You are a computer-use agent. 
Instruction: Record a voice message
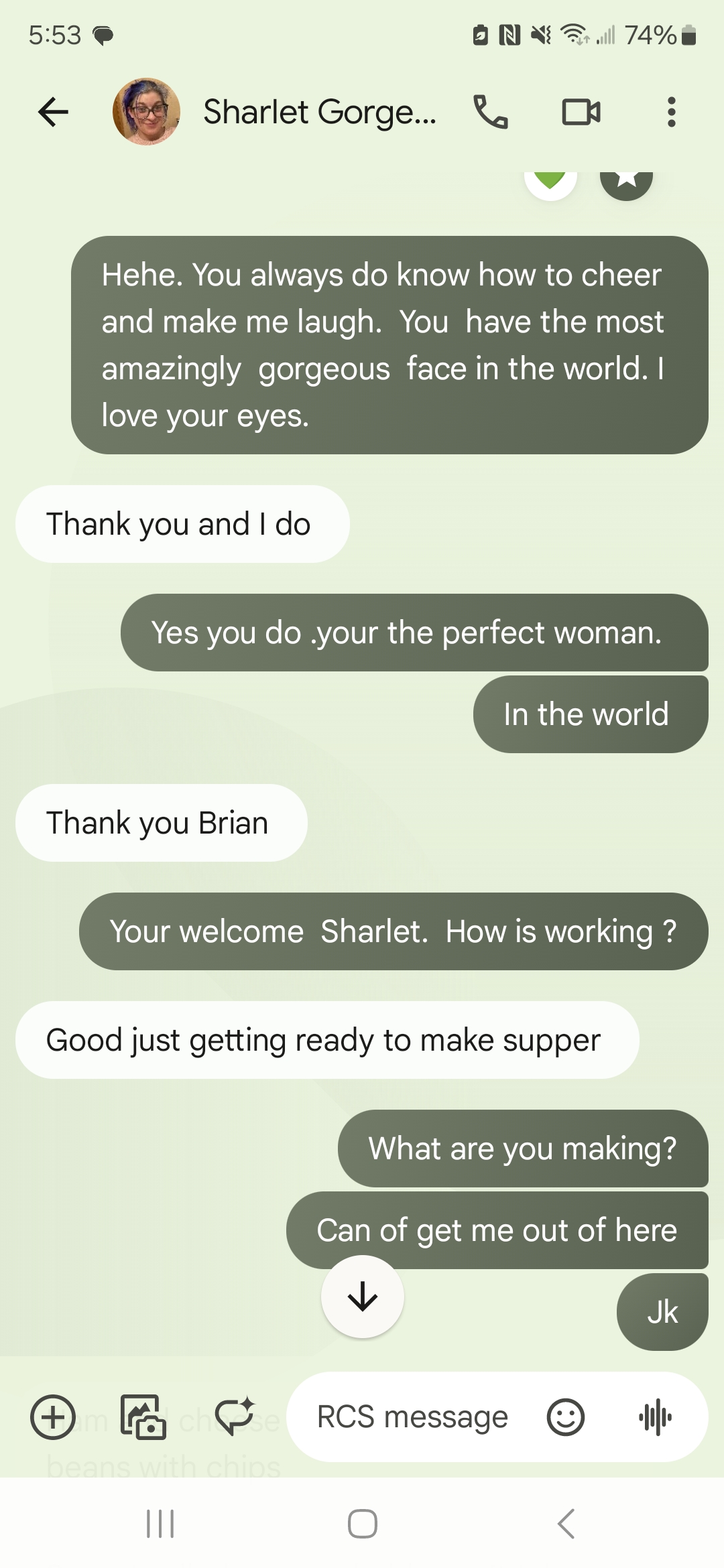click(655, 1417)
